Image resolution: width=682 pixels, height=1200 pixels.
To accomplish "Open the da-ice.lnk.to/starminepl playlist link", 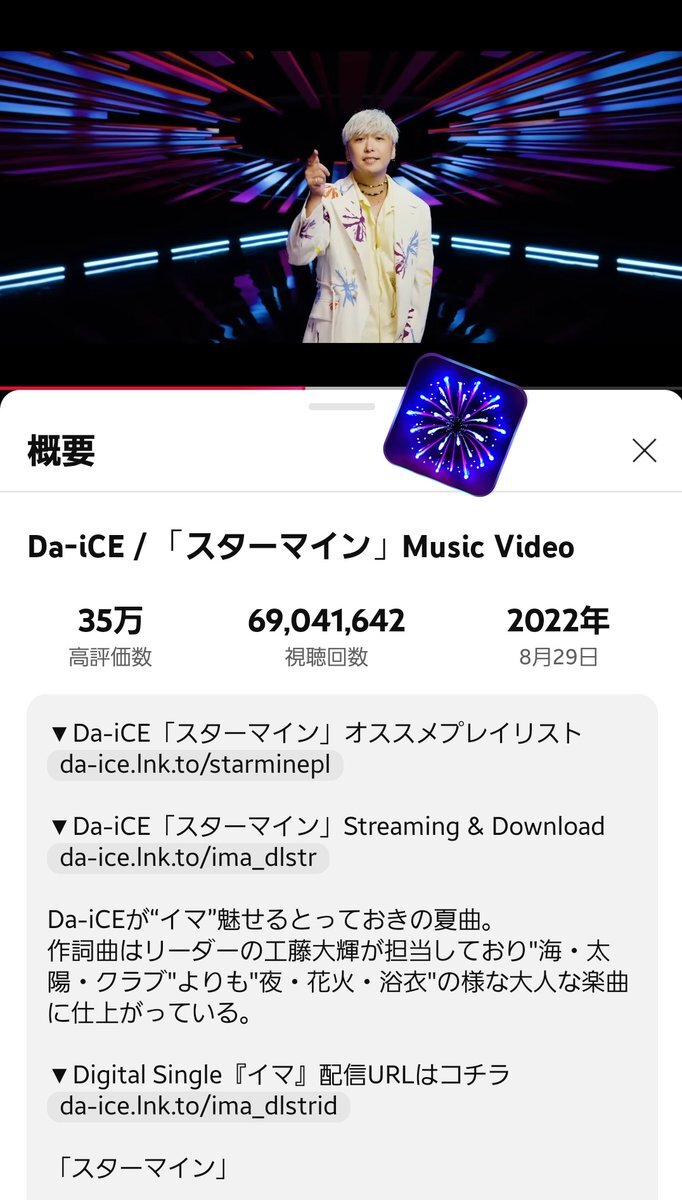I will click(195, 765).
